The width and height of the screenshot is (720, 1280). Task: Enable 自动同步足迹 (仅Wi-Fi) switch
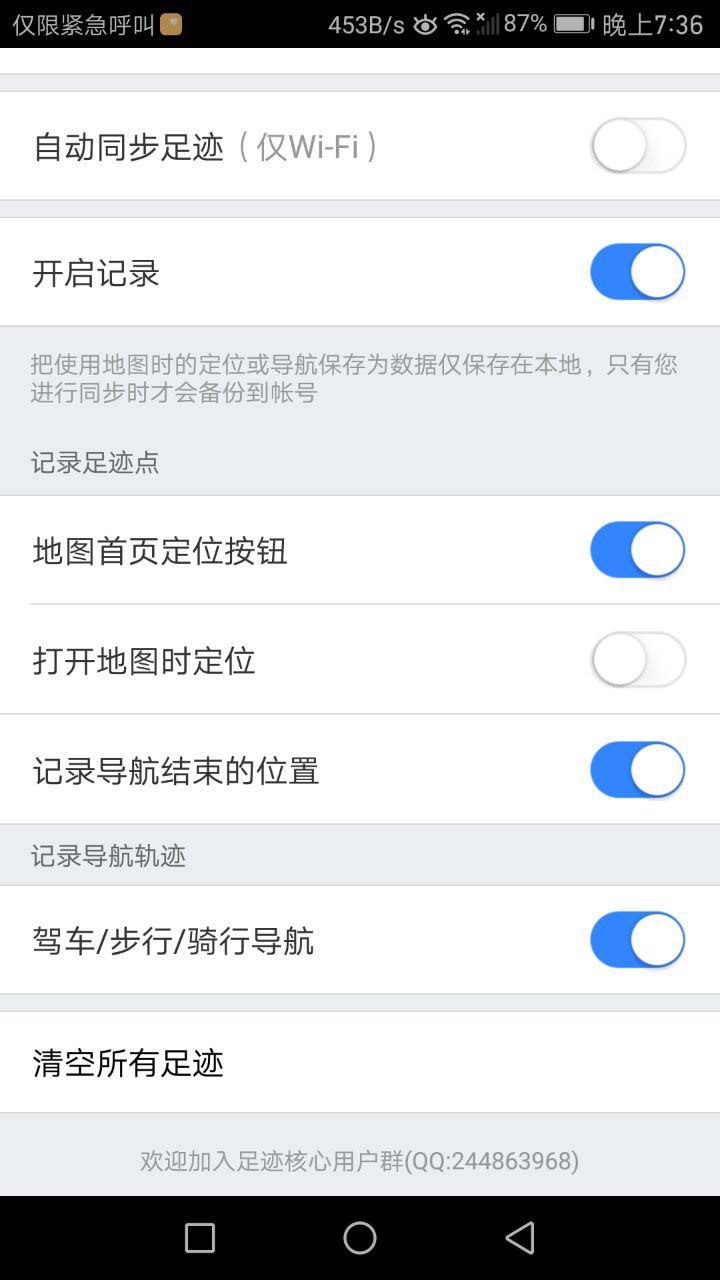pyautogui.click(x=638, y=146)
